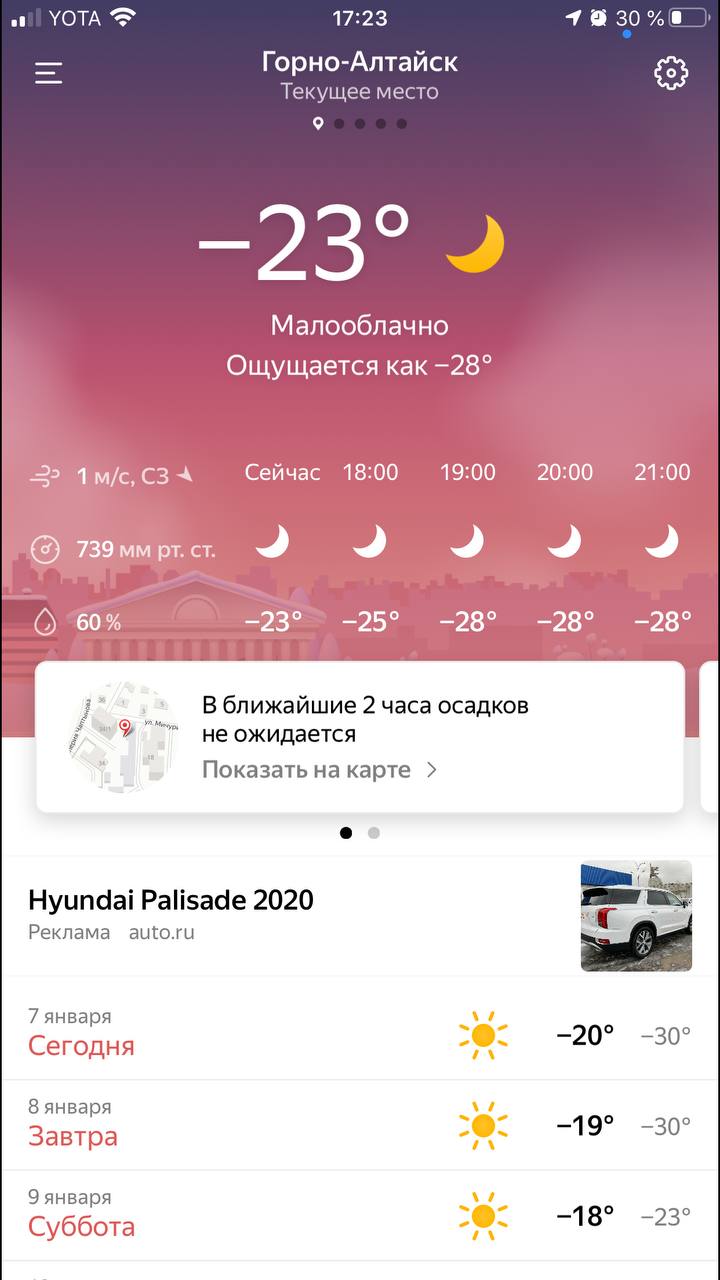Tap the Горно-Алтайск location title
The image size is (720, 1280).
(x=360, y=62)
